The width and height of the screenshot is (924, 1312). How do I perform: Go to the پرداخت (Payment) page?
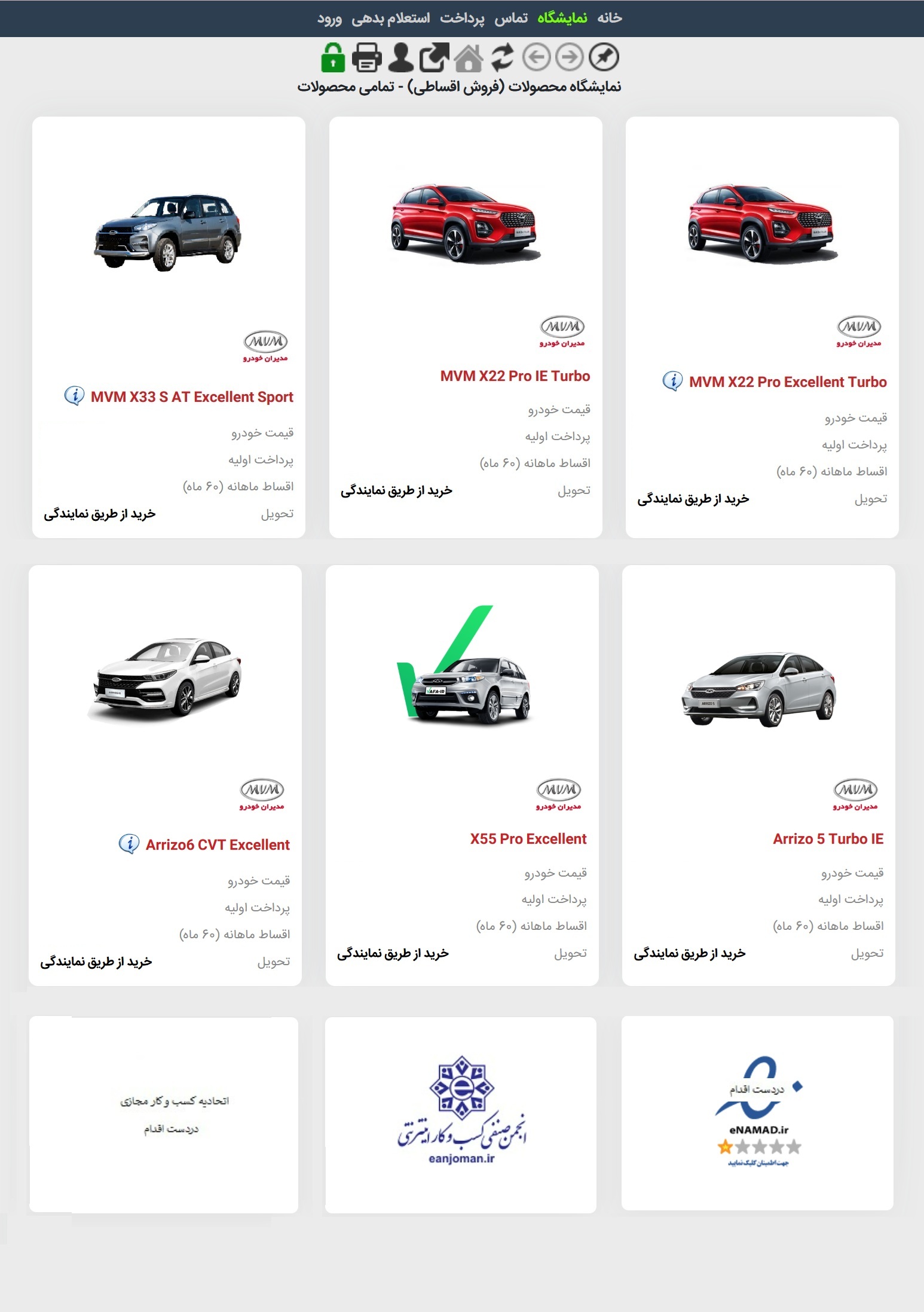[x=462, y=18]
